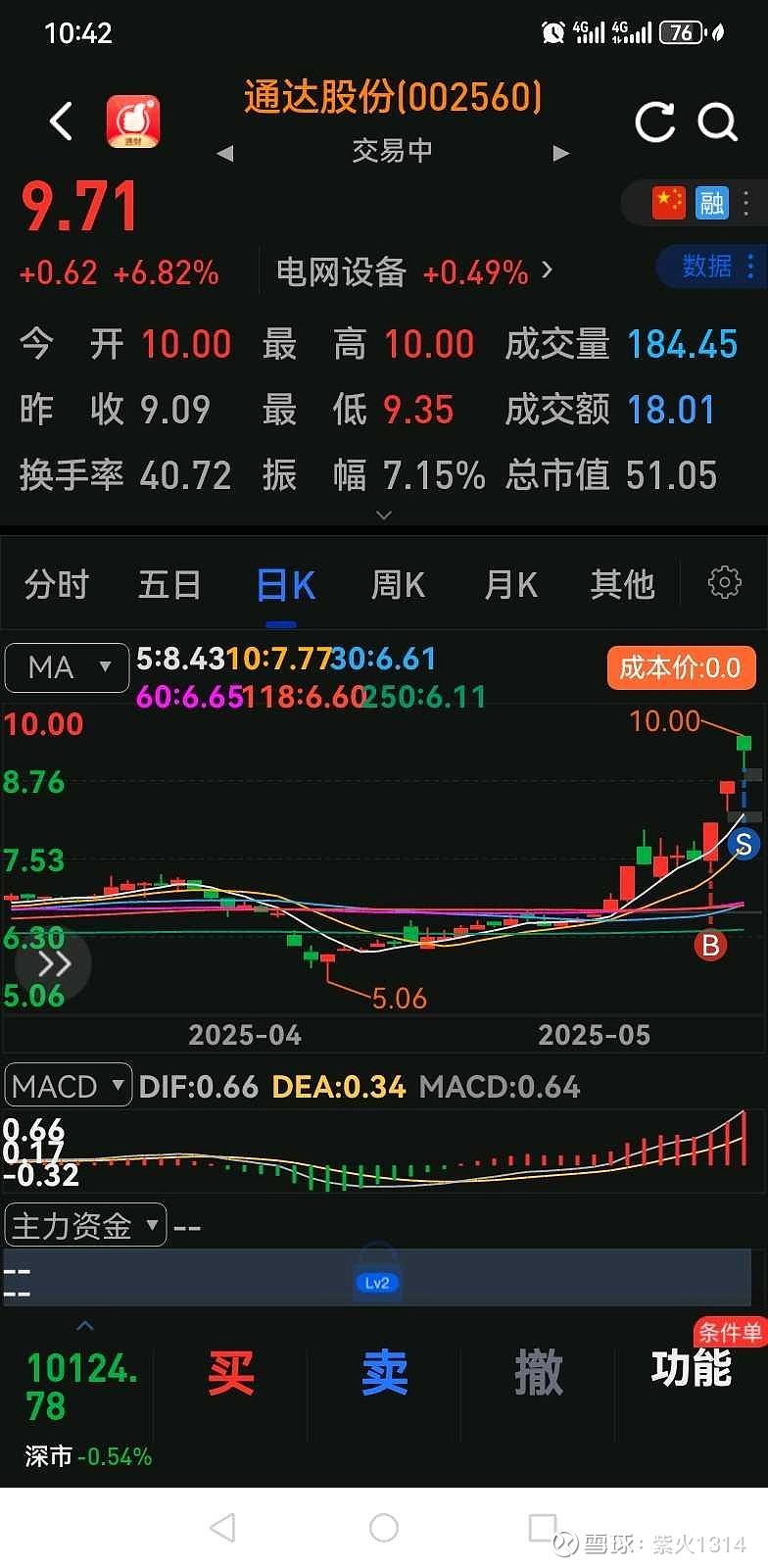The image size is (768, 1568).
Task: Tap the back arrow to exit stock page
Action: click(x=61, y=122)
